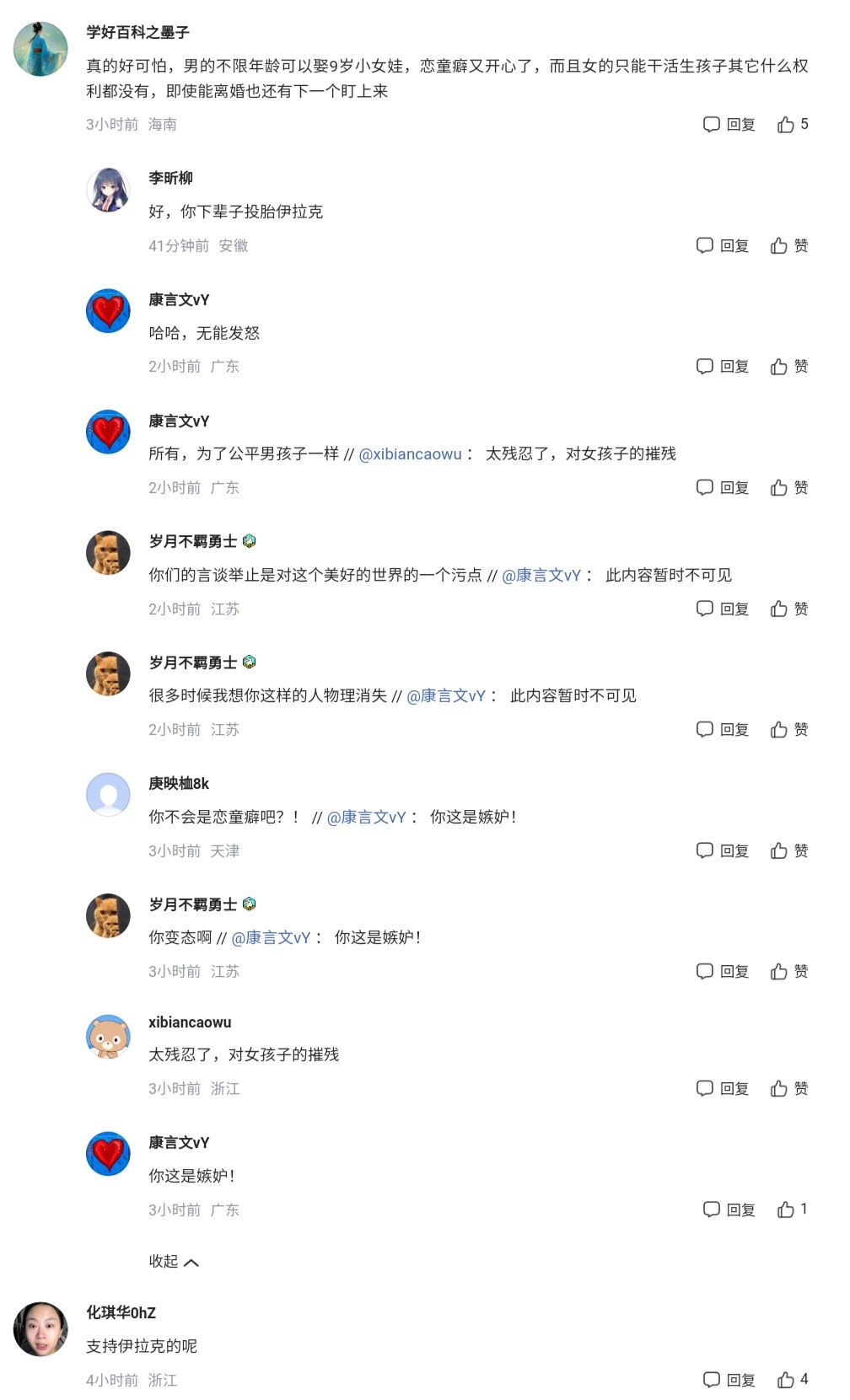
Task: Like 化琪华0hZ's comment
Action: tap(791, 1380)
